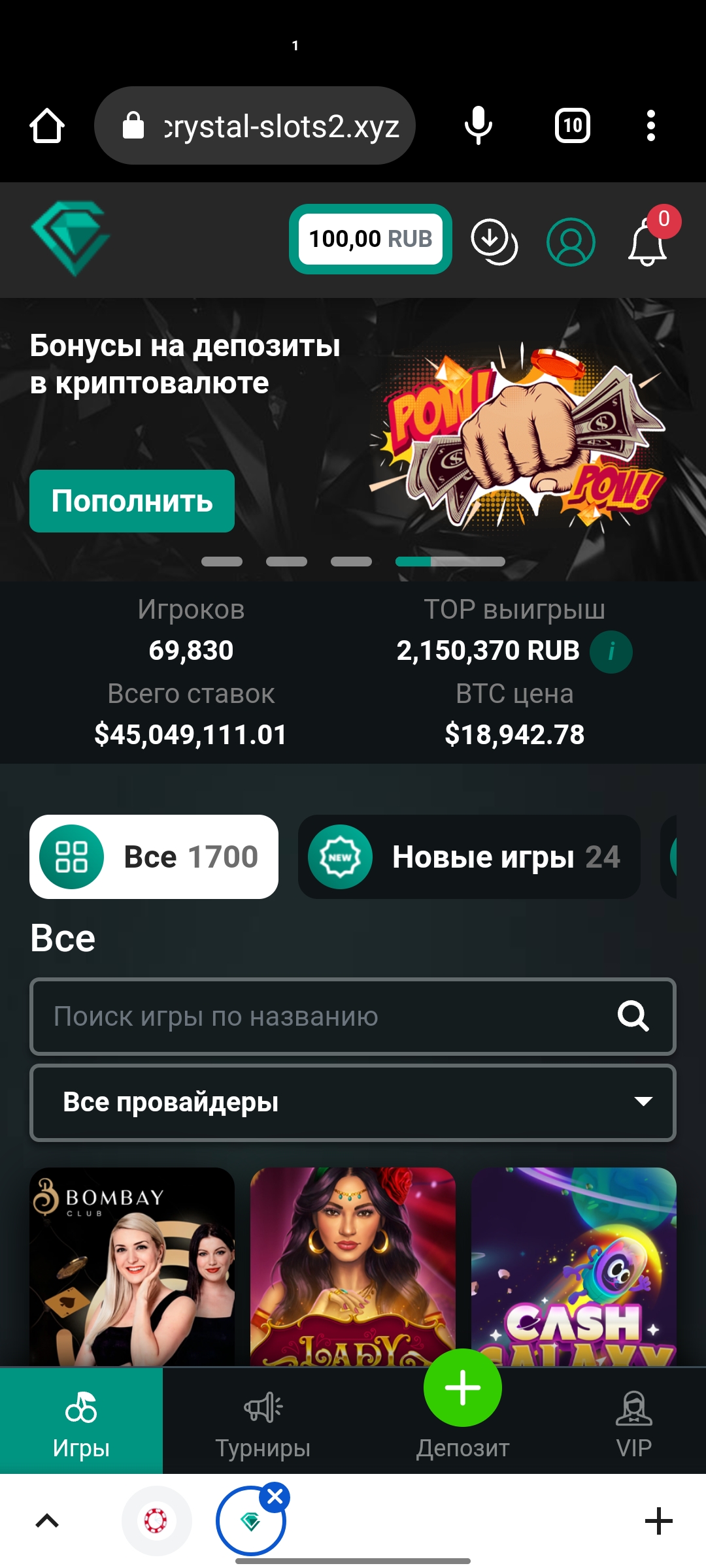The height and width of the screenshot is (1568, 706).
Task: Open the download icon in the header
Action: 494,240
